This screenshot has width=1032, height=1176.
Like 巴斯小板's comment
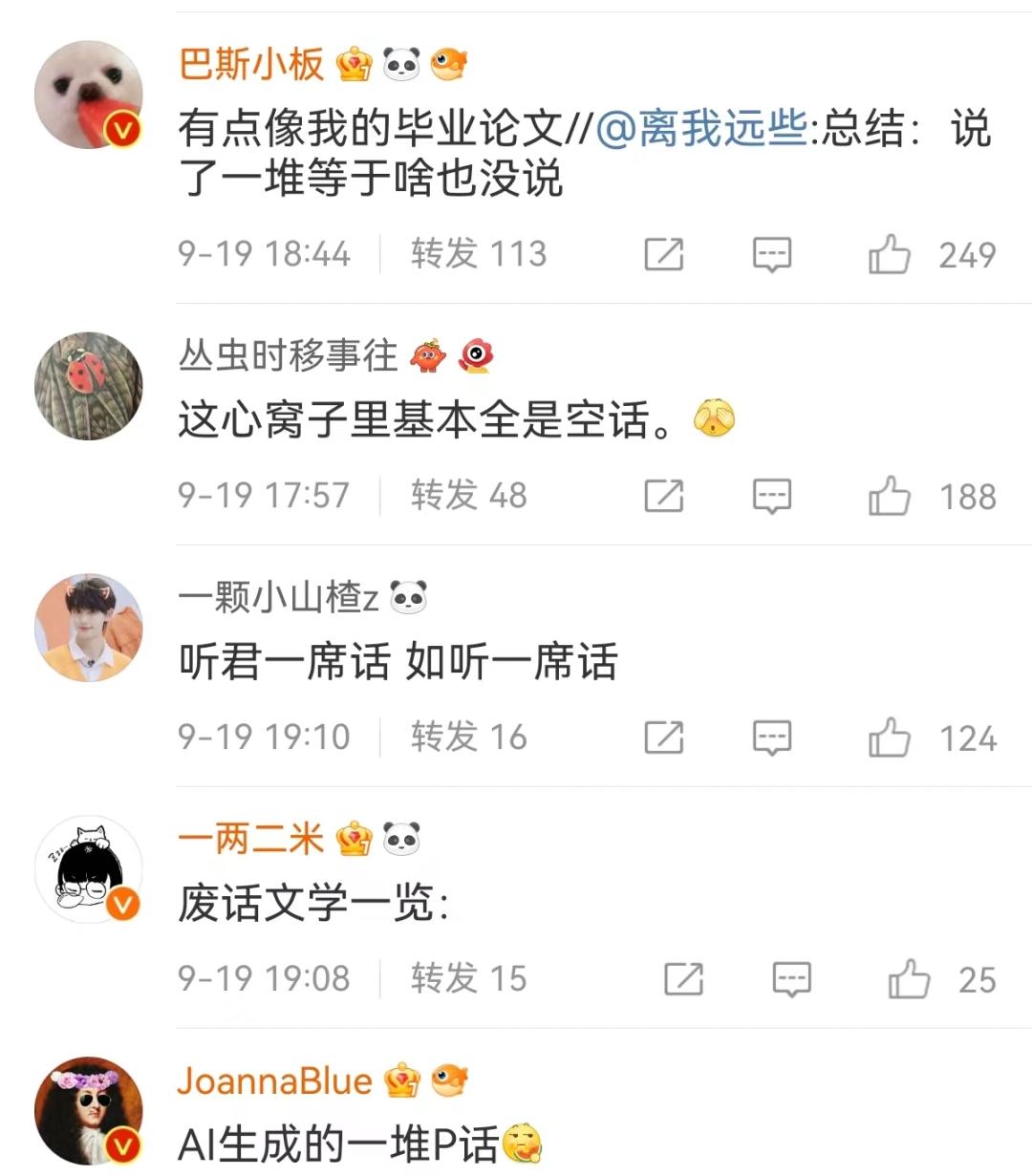coord(889,254)
